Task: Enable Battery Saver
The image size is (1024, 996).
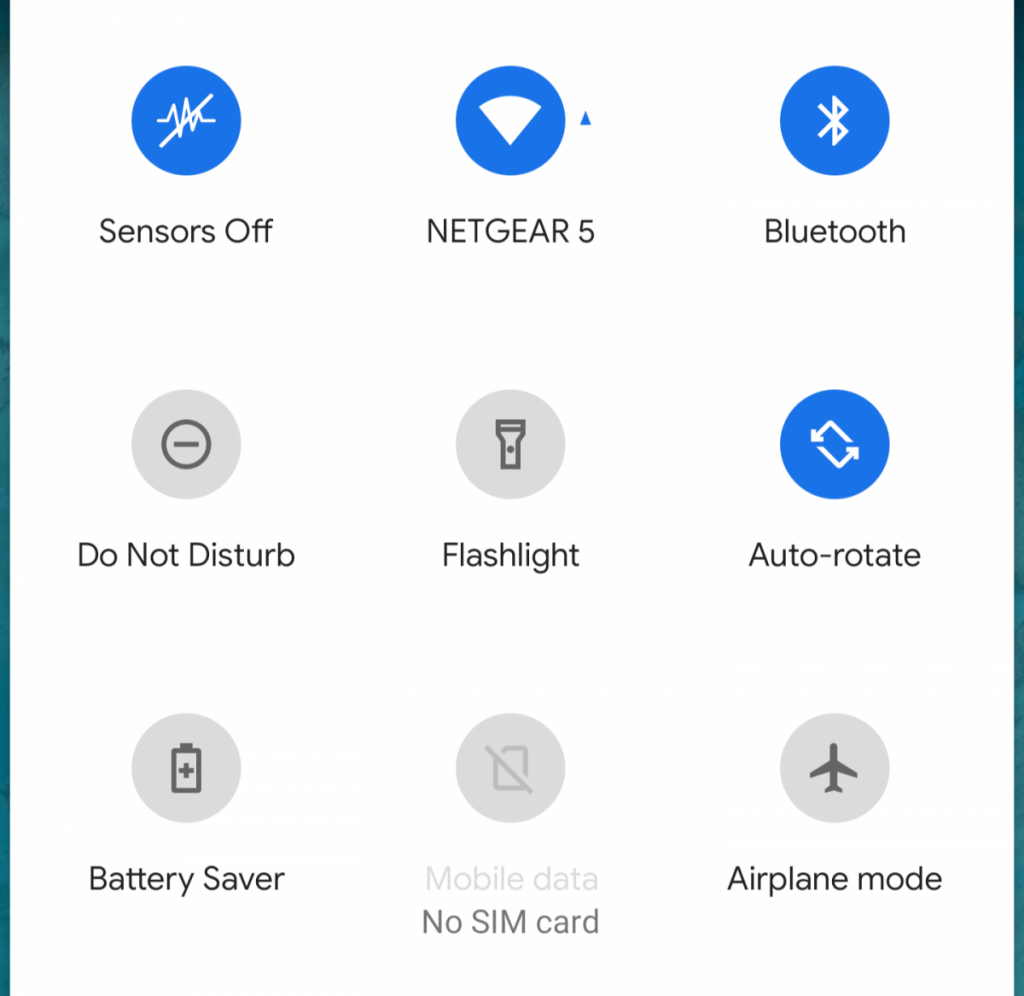Action: pos(186,768)
